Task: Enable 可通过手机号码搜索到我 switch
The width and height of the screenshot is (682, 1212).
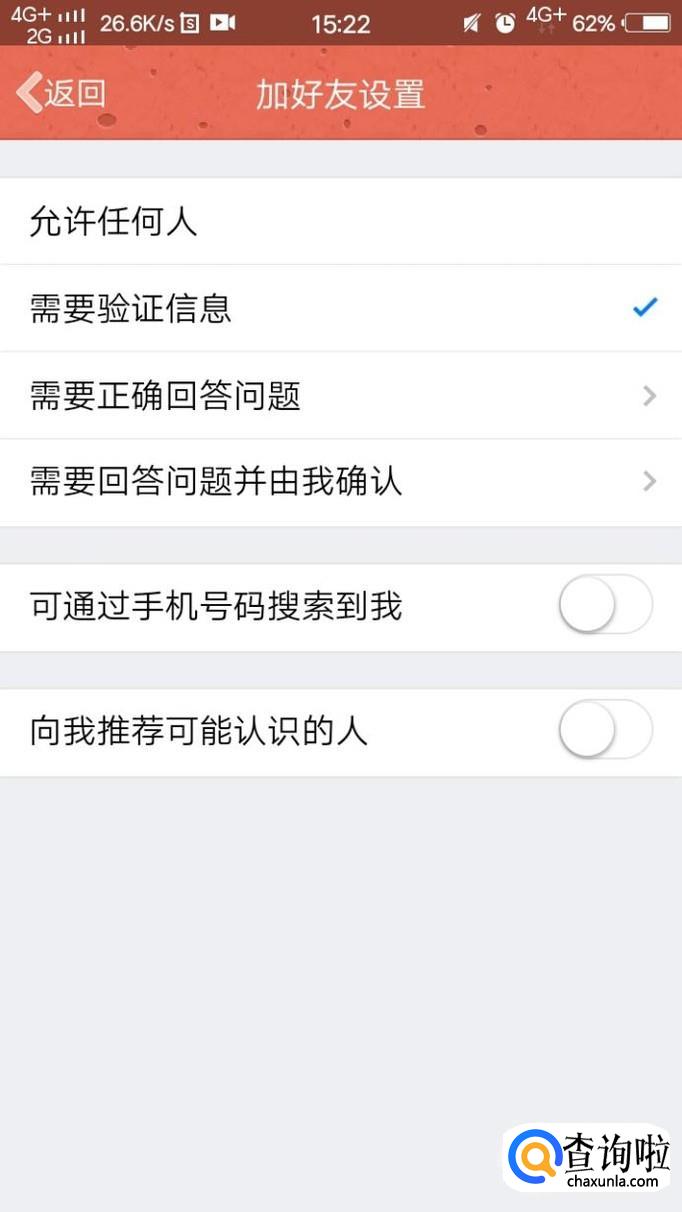Action: tap(605, 606)
